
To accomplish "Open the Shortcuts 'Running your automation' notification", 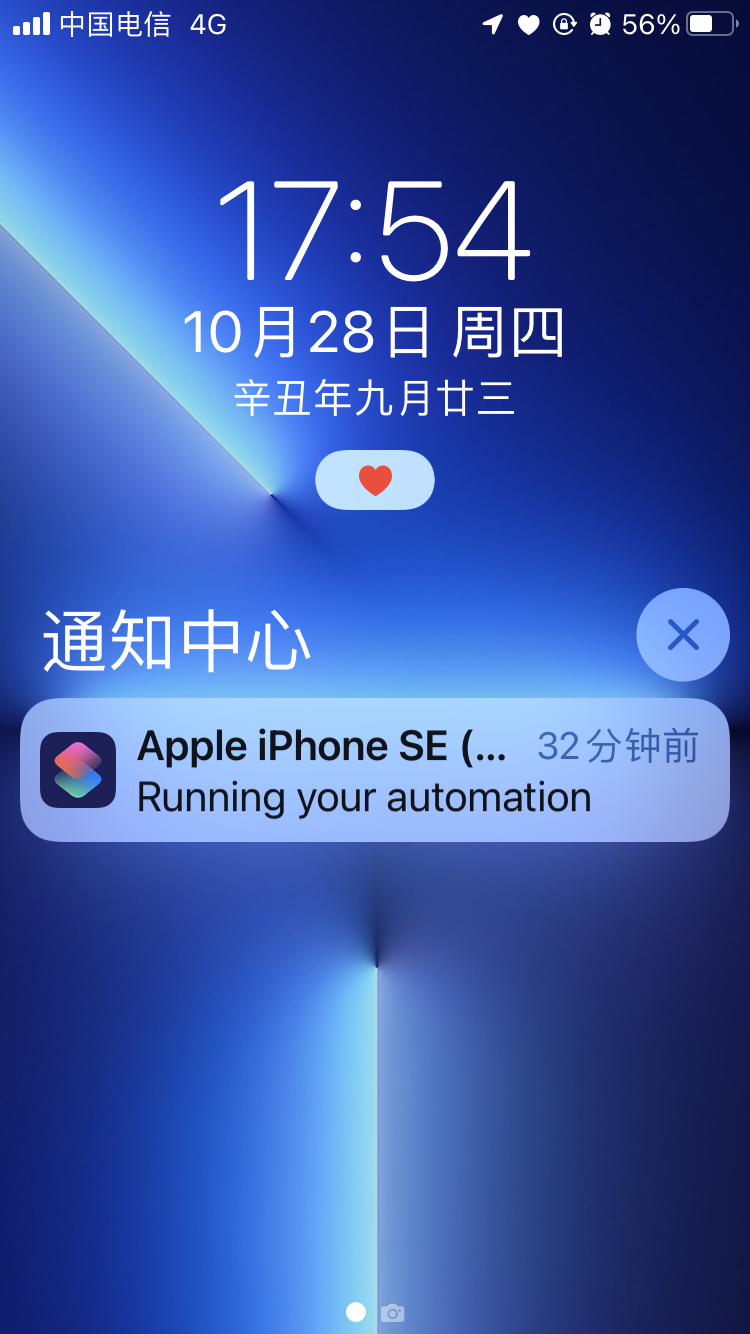I will pyautogui.click(x=374, y=770).
